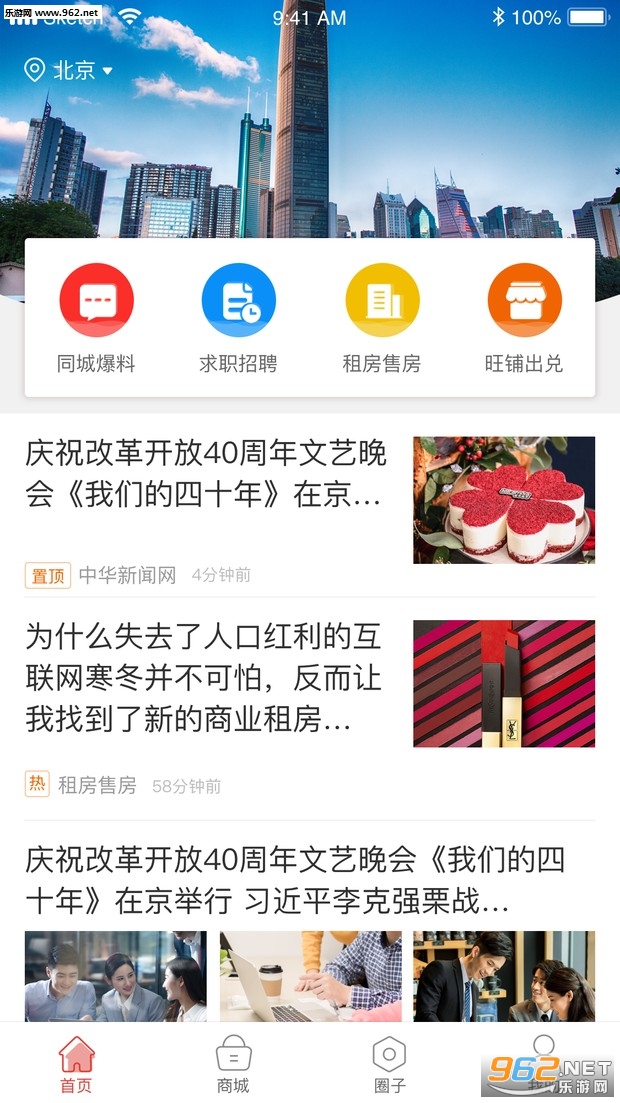620x1103 pixels.
Task: Switch to the 首页 tab
Action: [76, 1064]
